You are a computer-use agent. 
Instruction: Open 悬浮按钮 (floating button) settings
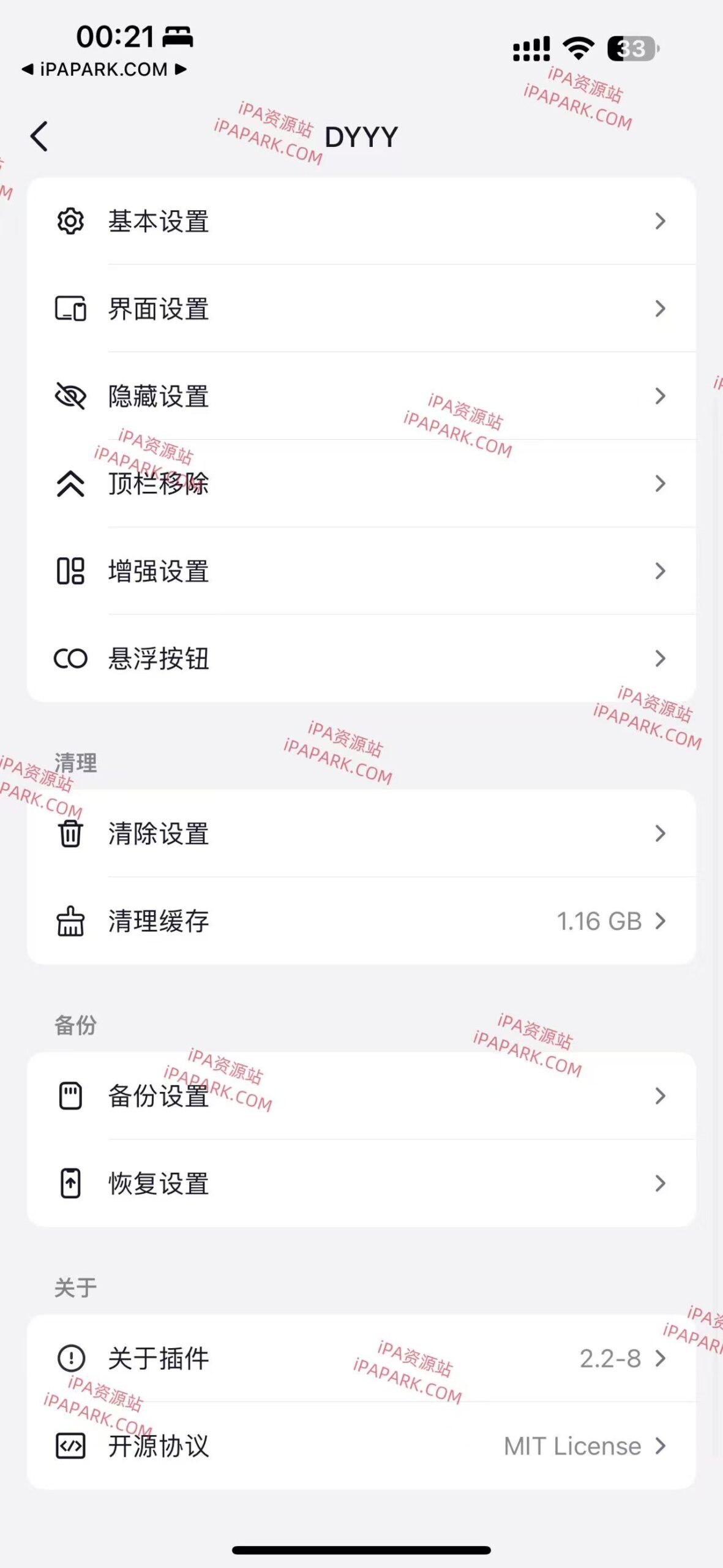tap(361, 658)
